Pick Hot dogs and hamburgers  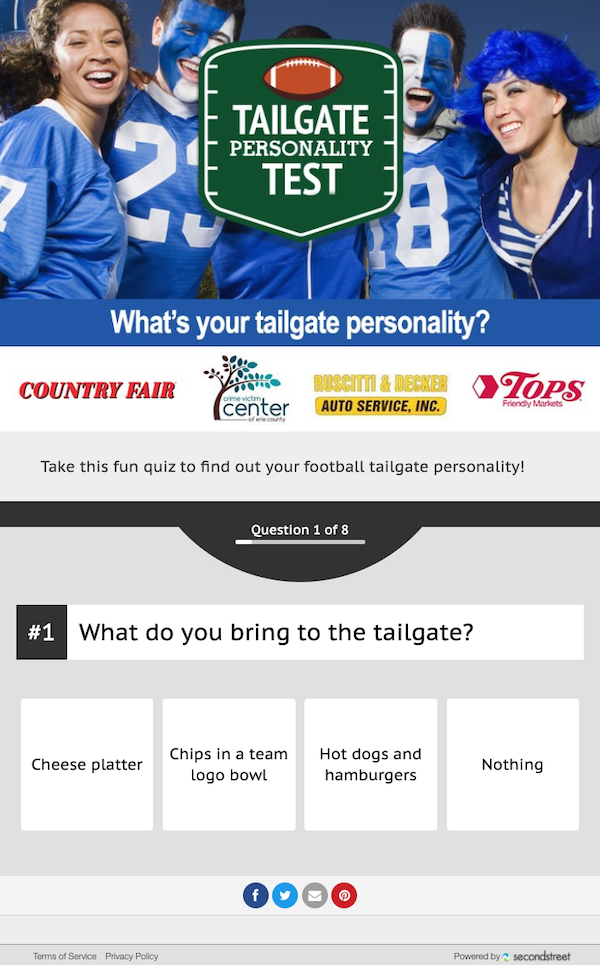pyautogui.click(x=371, y=764)
